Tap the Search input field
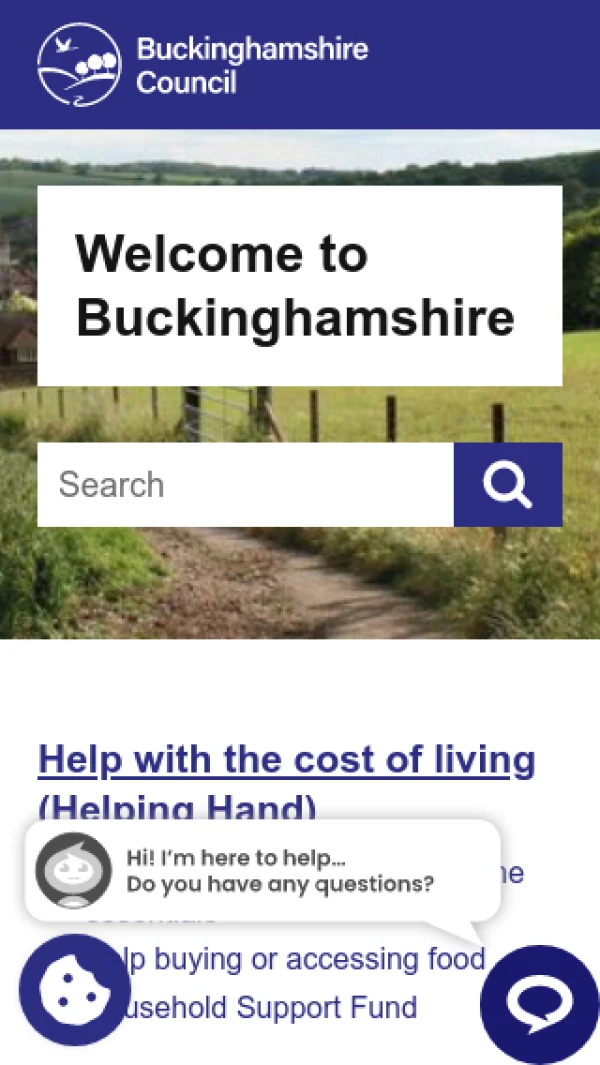600x1065 pixels. click(x=245, y=485)
